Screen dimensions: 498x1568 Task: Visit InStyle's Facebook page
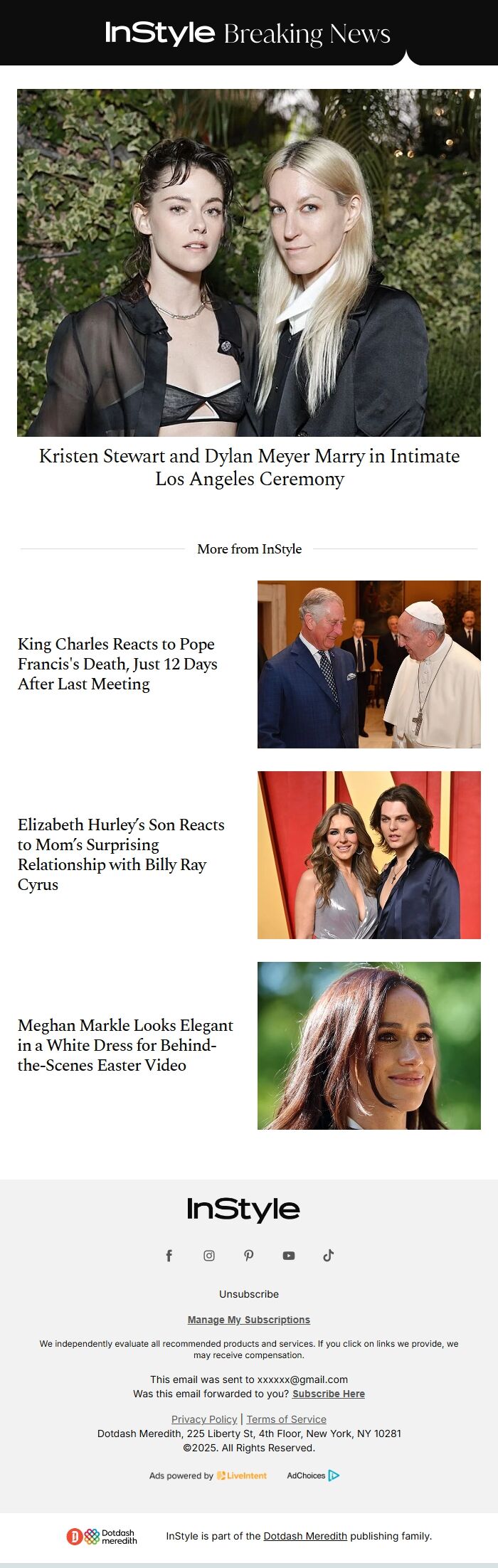[169, 1256]
